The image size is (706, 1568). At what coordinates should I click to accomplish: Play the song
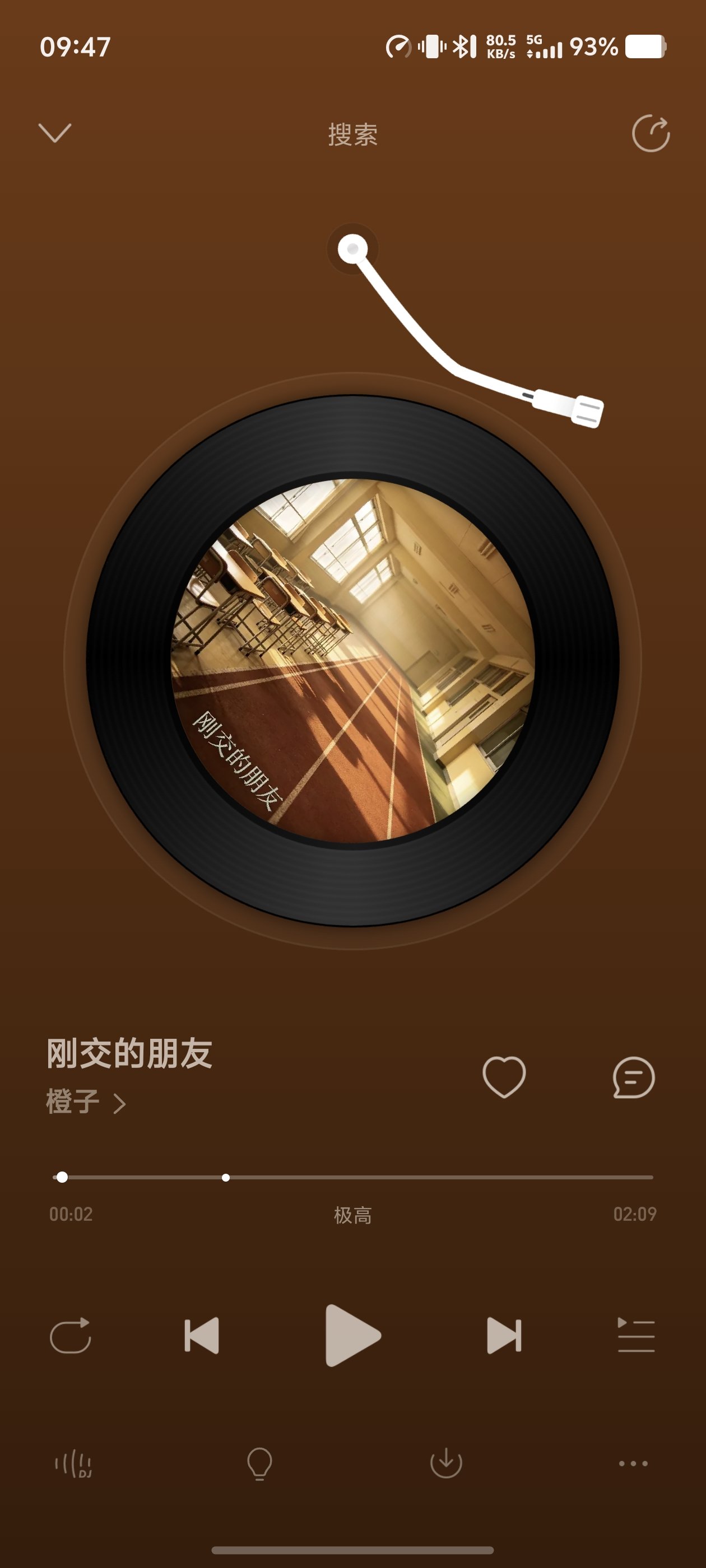[352, 1336]
